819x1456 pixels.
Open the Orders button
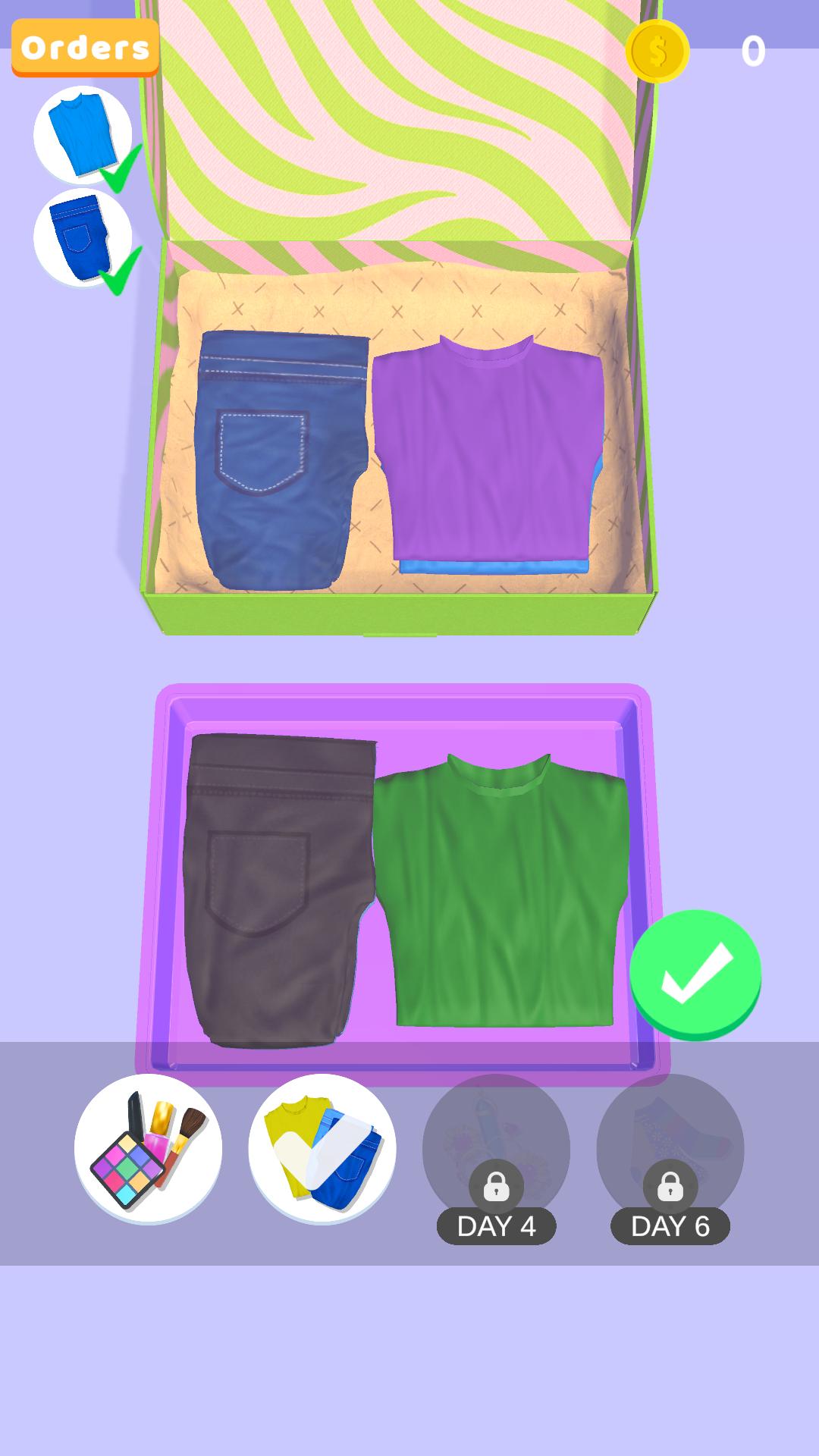[x=85, y=48]
